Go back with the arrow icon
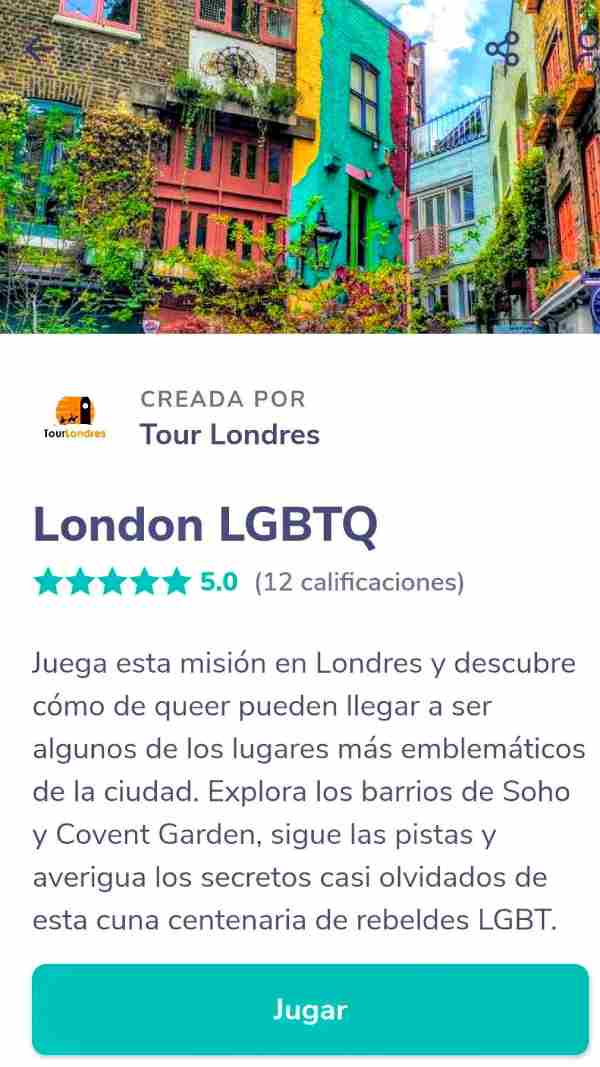Viewport: 600px width, 1067px height. (x=36, y=48)
